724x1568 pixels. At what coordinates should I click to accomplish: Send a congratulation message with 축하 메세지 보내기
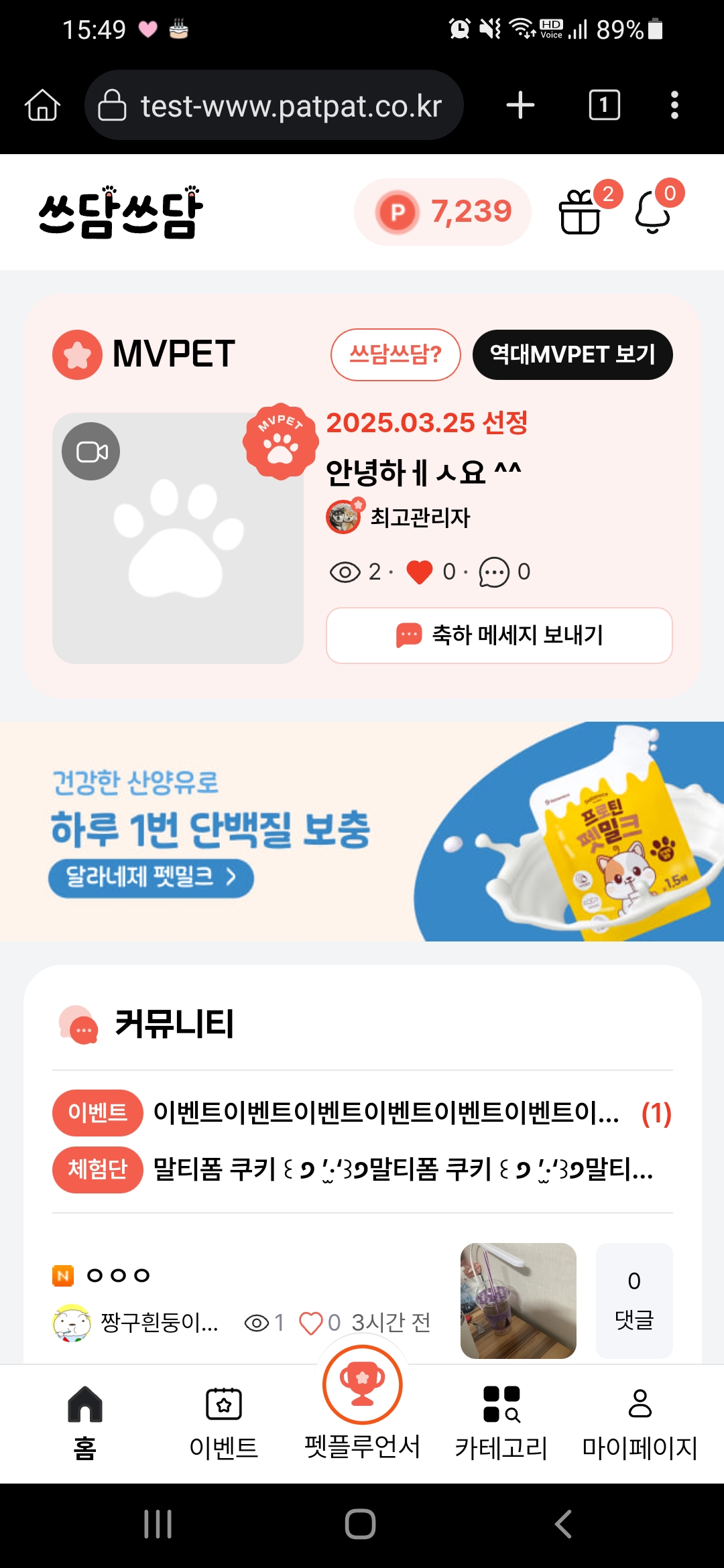499,635
